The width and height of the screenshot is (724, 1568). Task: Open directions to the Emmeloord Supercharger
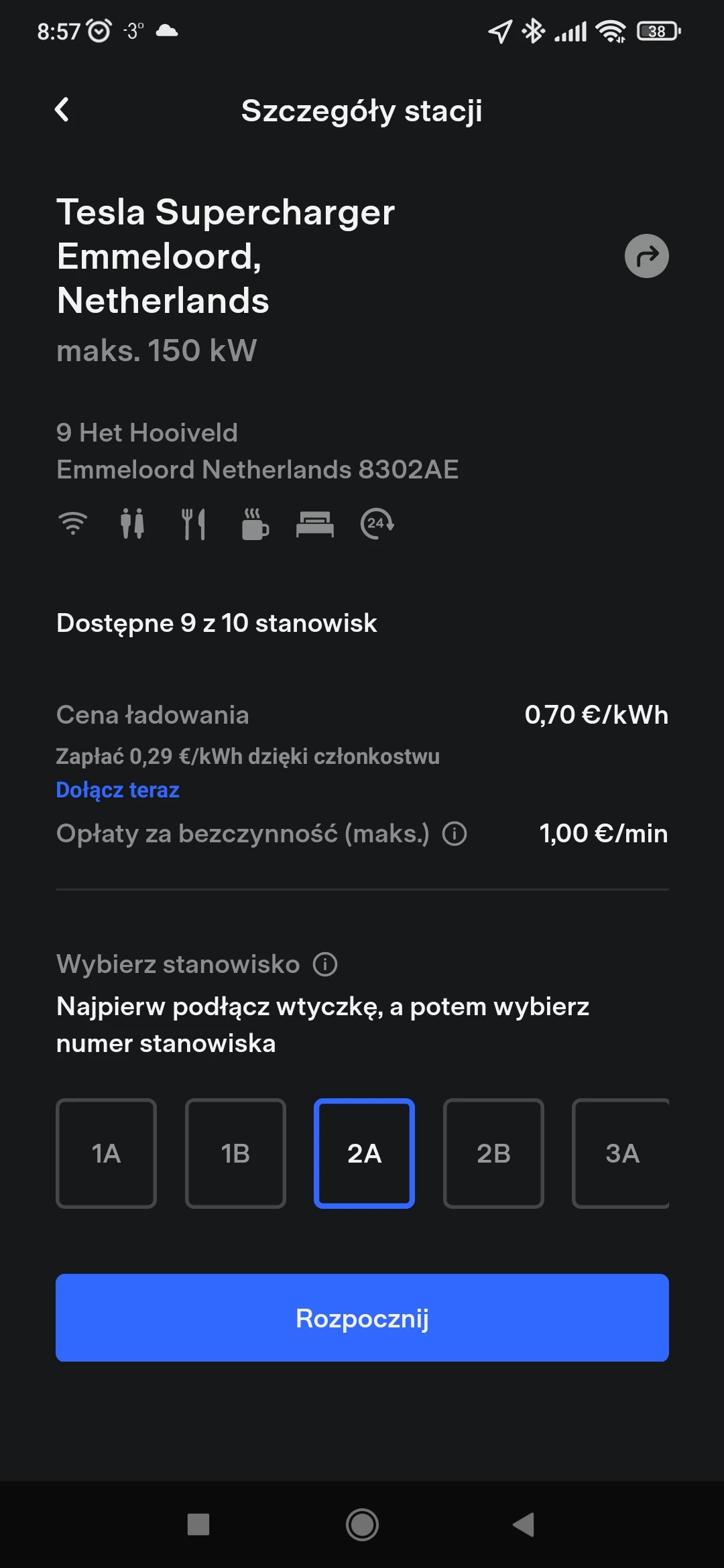coord(646,255)
